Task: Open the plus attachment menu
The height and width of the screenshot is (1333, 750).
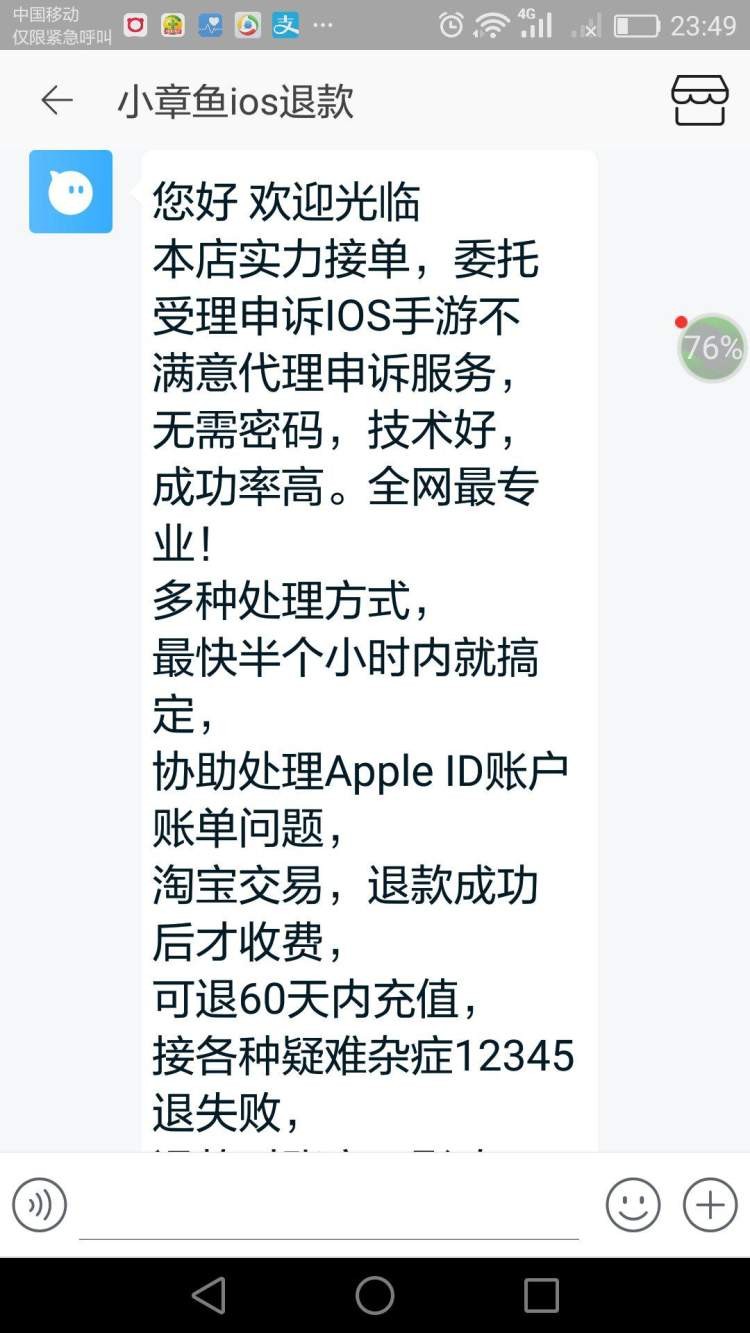Action: (710, 1205)
